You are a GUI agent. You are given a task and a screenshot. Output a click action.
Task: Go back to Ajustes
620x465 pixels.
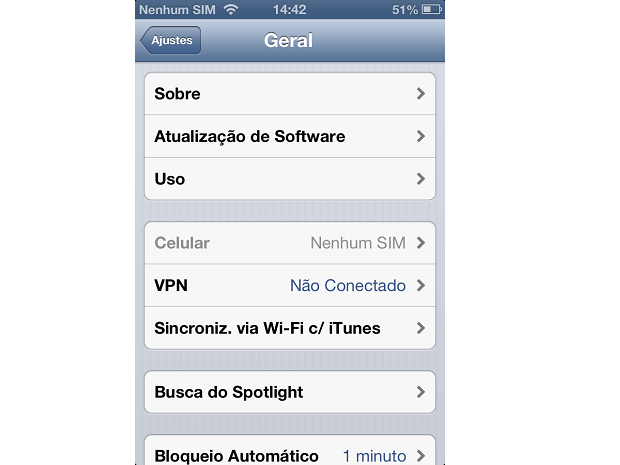coord(172,40)
